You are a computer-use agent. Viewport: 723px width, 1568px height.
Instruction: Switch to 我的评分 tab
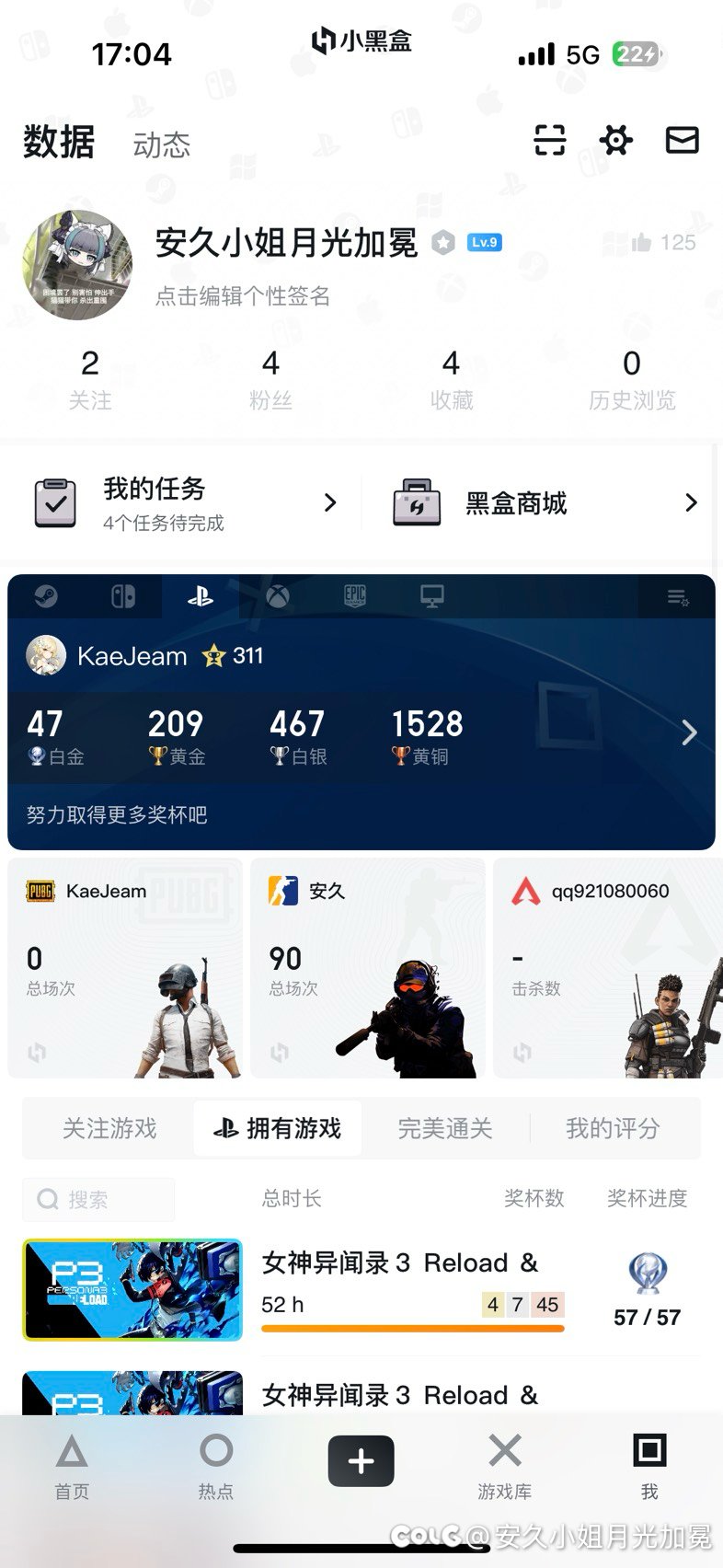pos(613,1128)
